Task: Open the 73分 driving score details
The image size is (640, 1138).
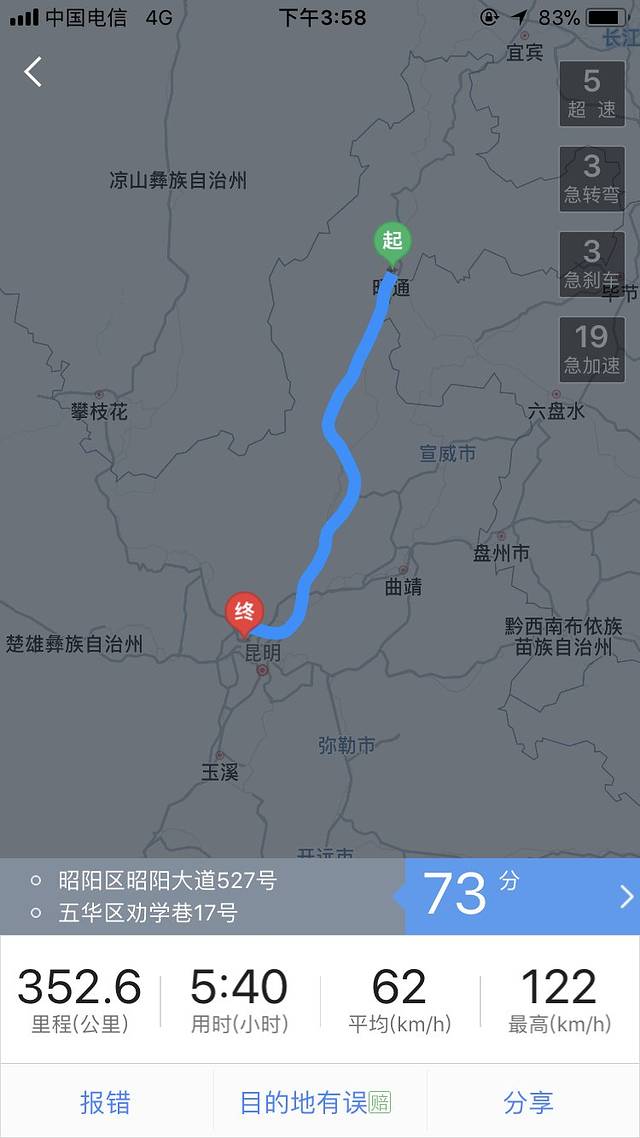Action: [522, 895]
